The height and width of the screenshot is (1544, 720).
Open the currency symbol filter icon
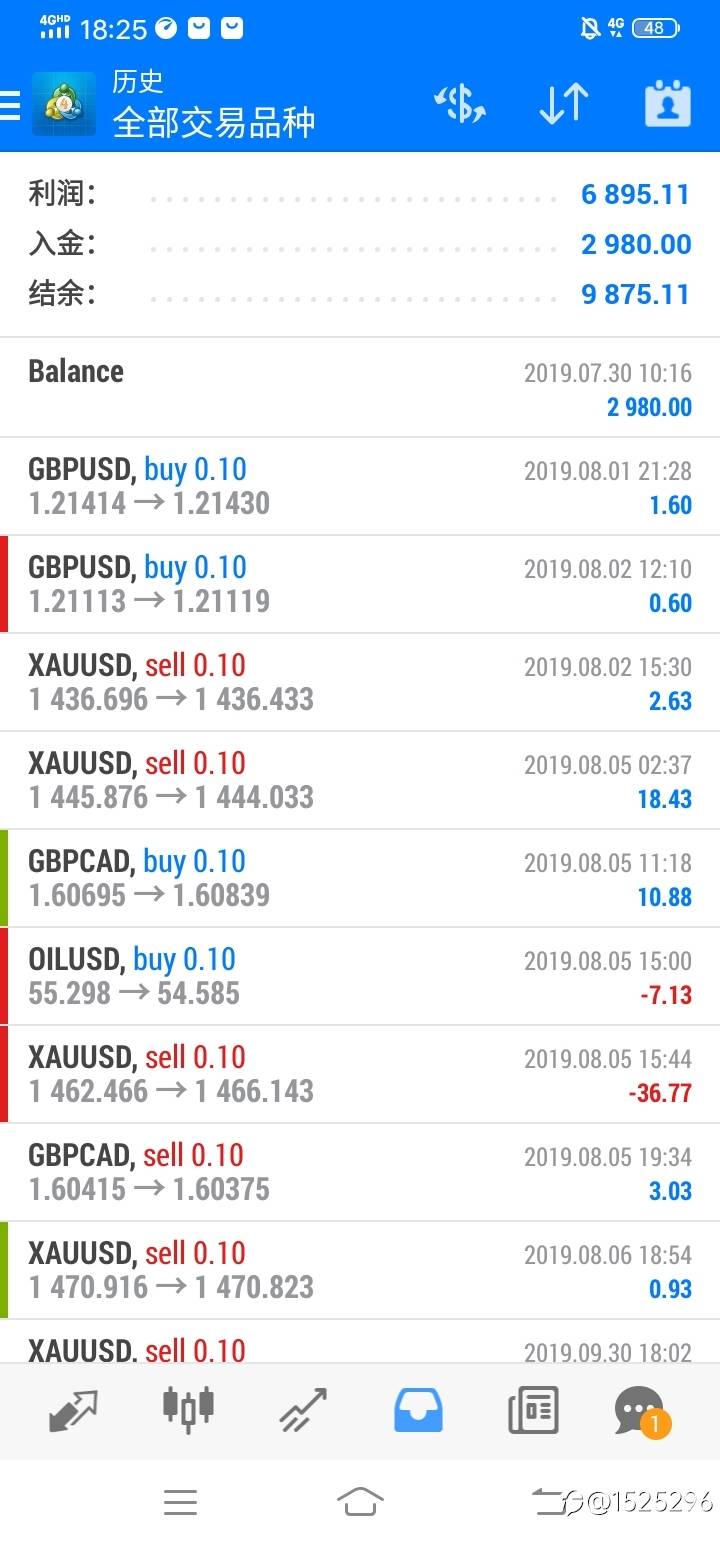[459, 104]
